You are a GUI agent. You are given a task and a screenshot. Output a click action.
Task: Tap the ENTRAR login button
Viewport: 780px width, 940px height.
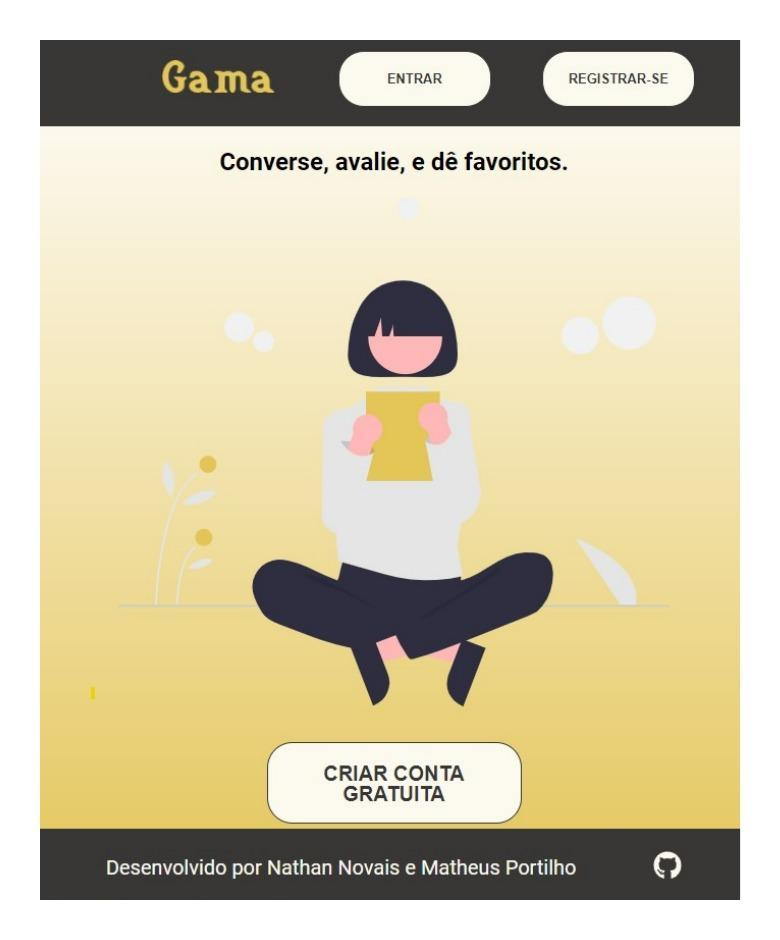[414, 80]
